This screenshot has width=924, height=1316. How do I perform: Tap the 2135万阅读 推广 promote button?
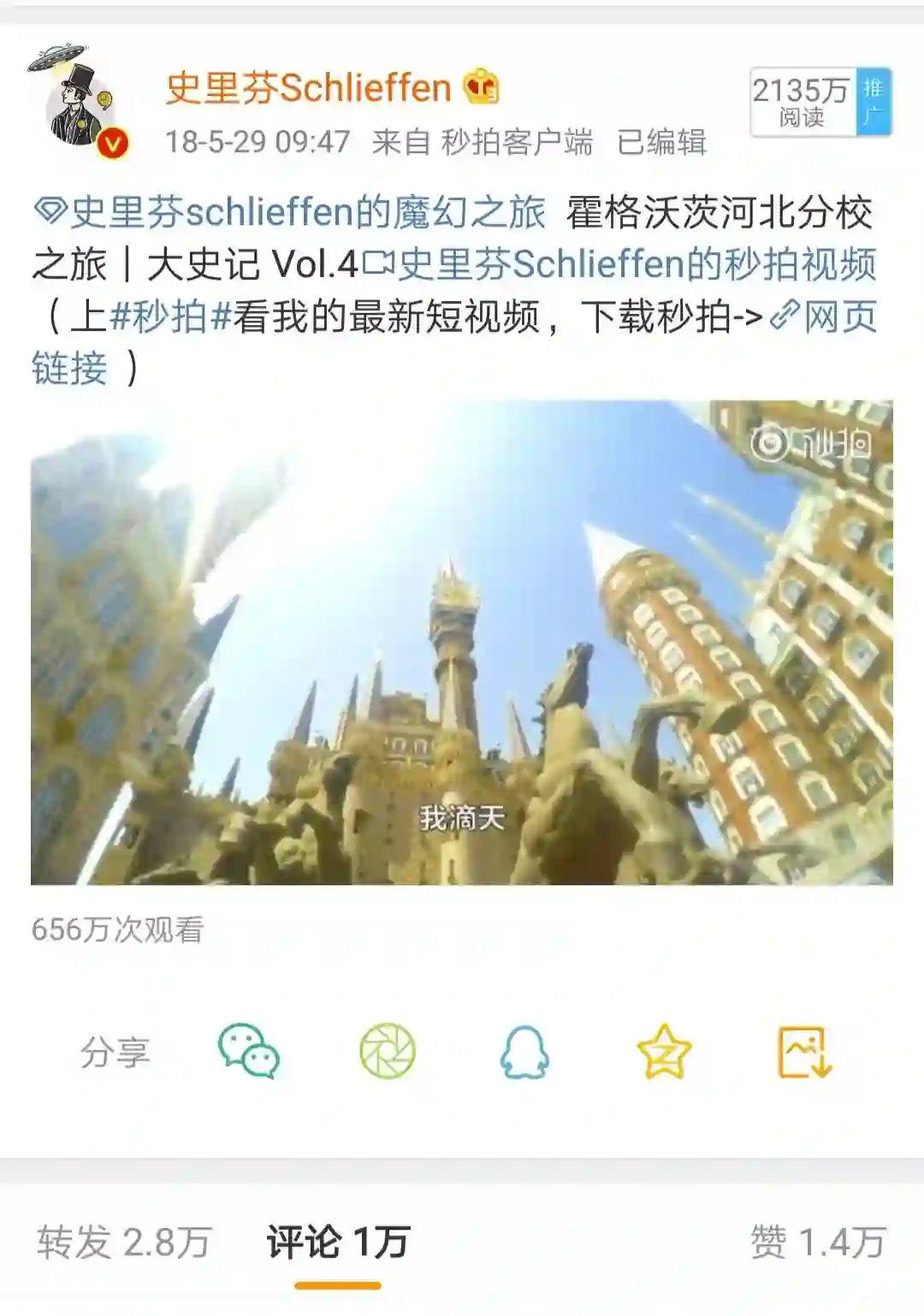[x=820, y=103]
